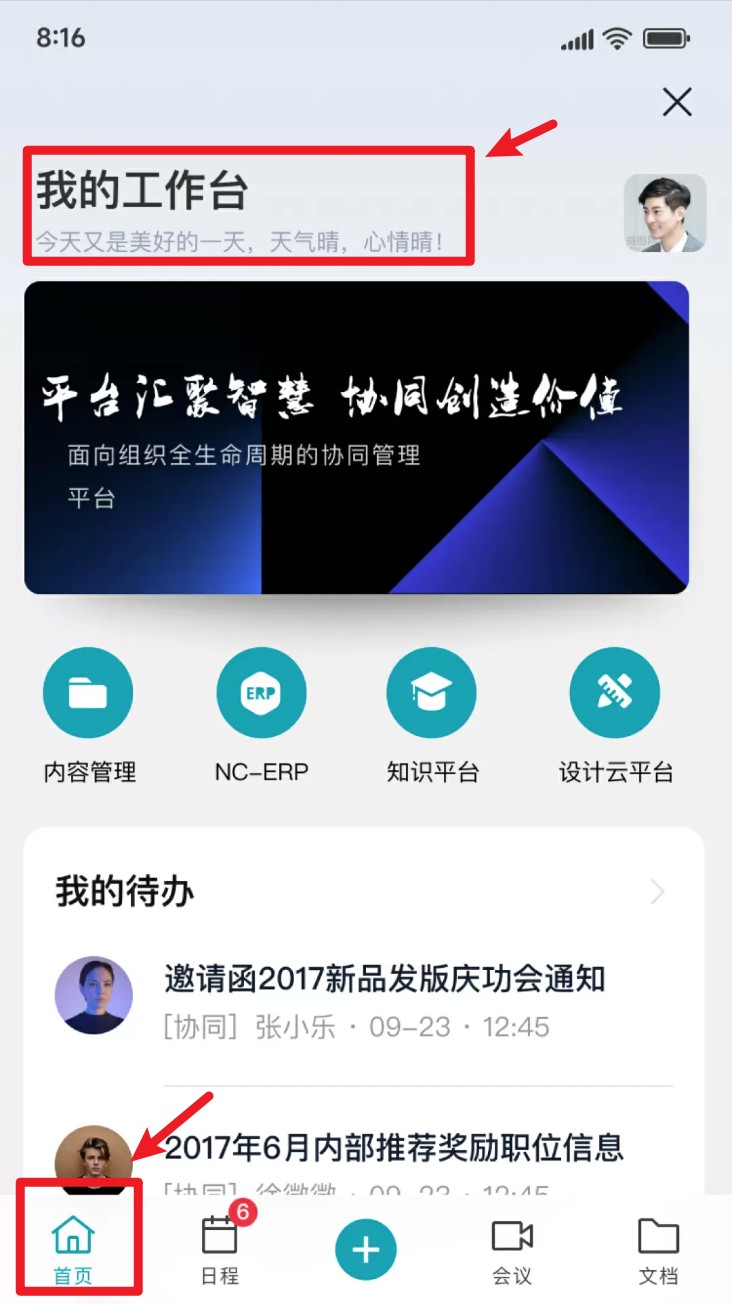The image size is (732, 1304).
Task: Tap 张小乐's avatar in the to-do list
Action: [x=94, y=995]
